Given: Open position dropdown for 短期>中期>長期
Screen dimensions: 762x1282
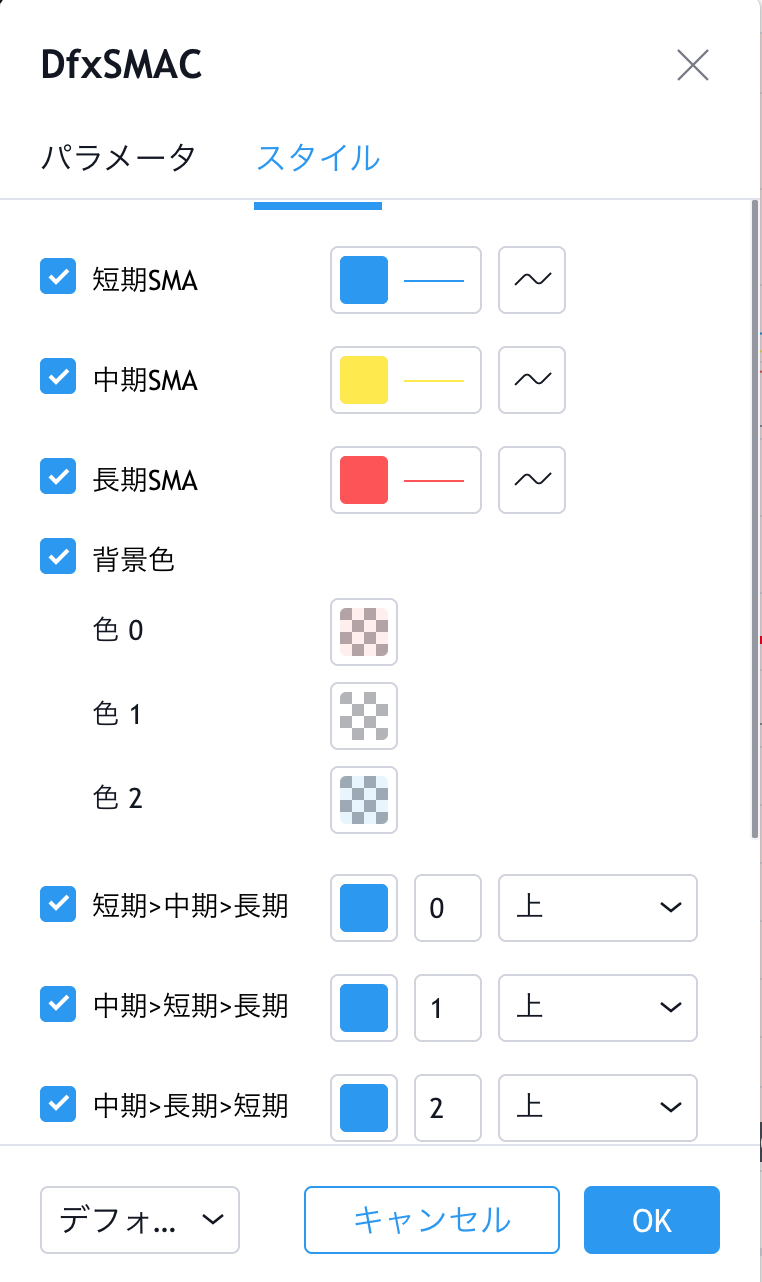Looking at the screenshot, I should point(598,908).
